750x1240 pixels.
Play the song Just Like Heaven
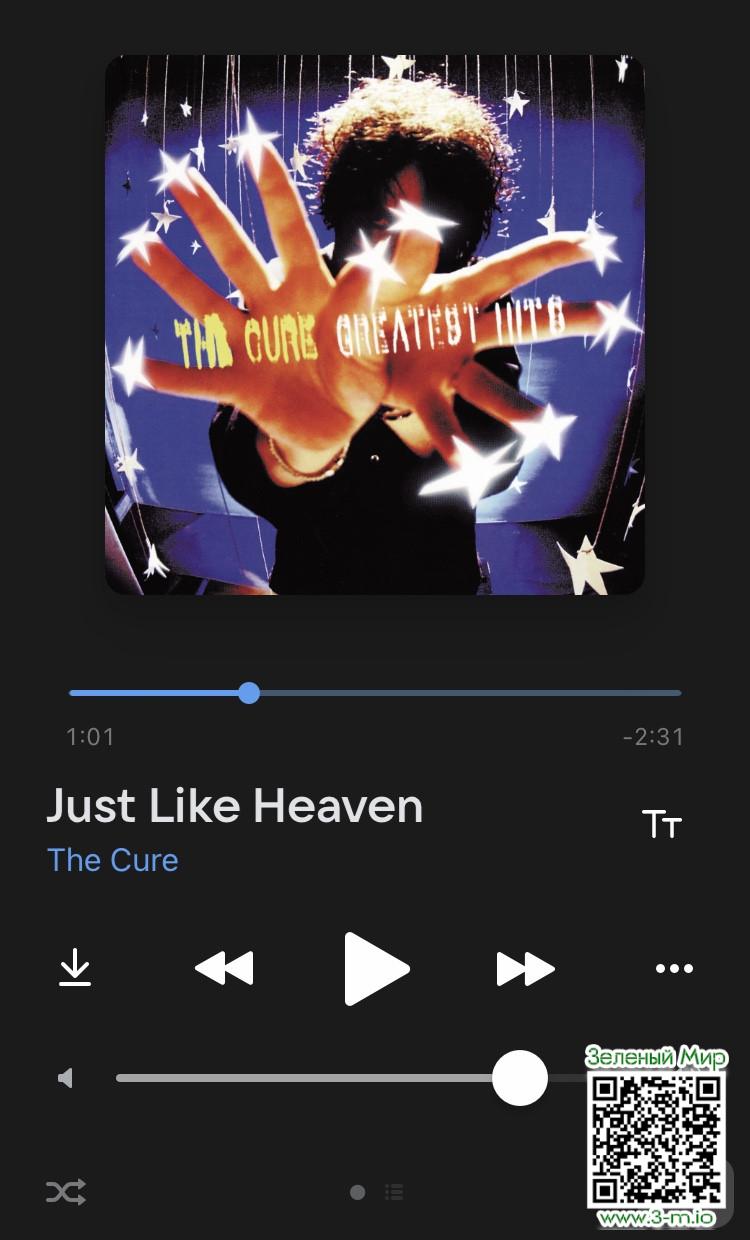pos(375,968)
